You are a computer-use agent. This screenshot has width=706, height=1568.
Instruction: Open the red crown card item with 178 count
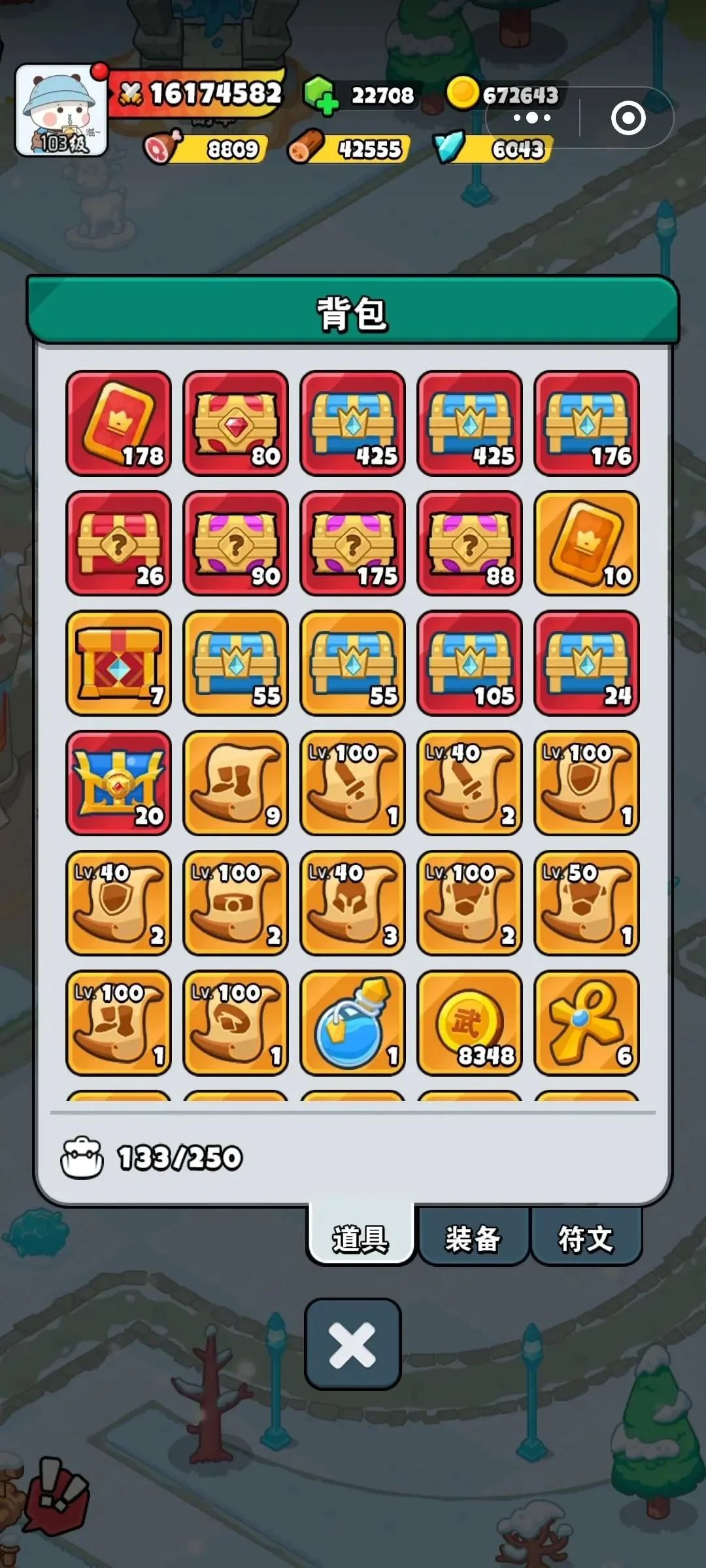pyautogui.click(x=119, y=425)
